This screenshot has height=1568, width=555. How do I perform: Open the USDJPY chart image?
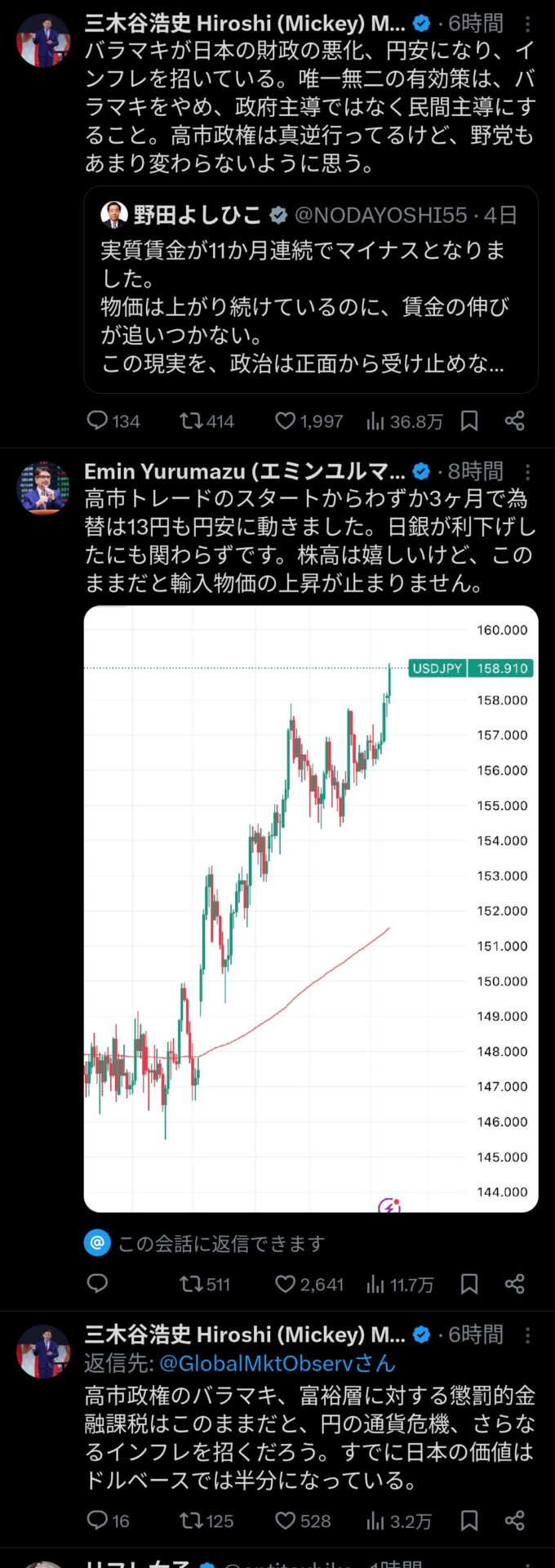310,908
